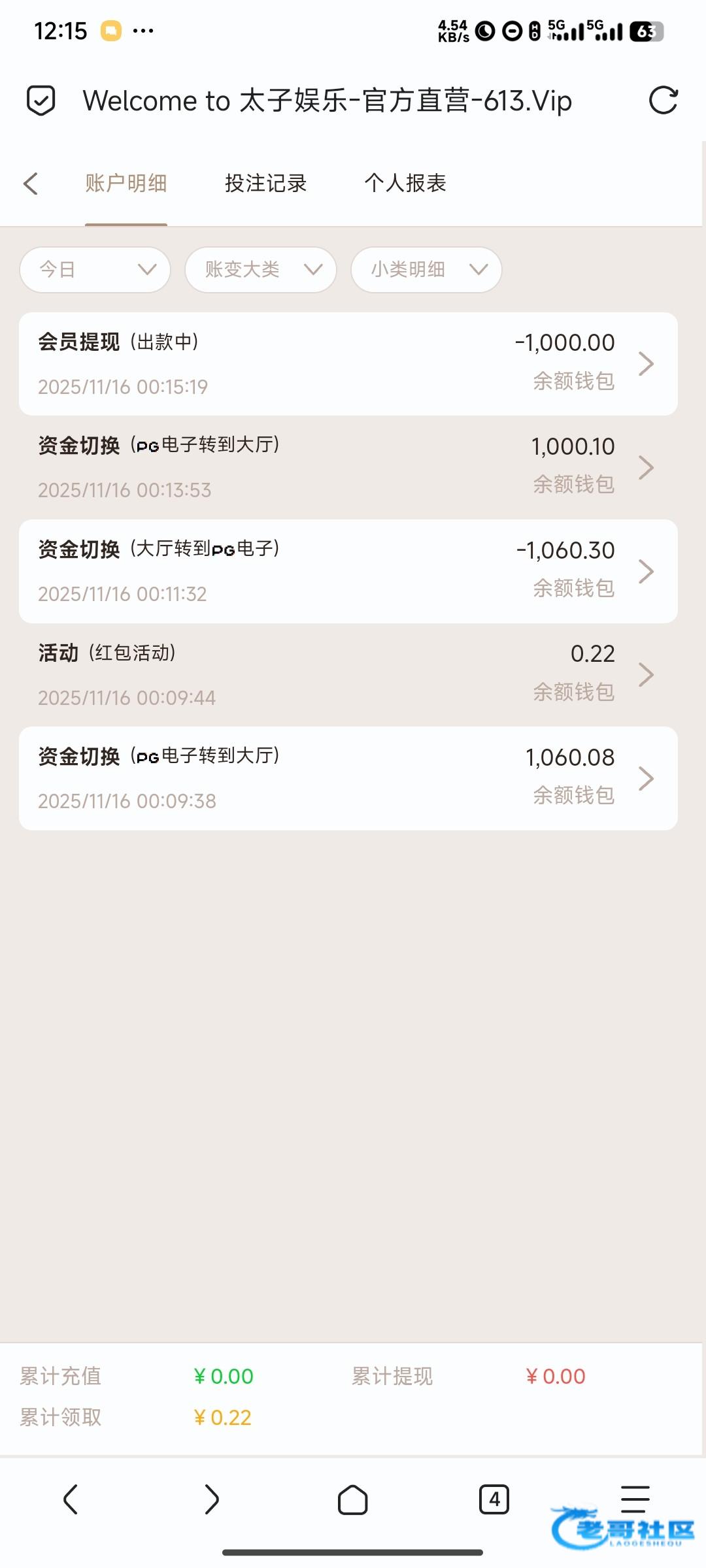Screen dimensions: 706x1568
Task: Switch to the 个人报表 tab
Action: point(405,184)
